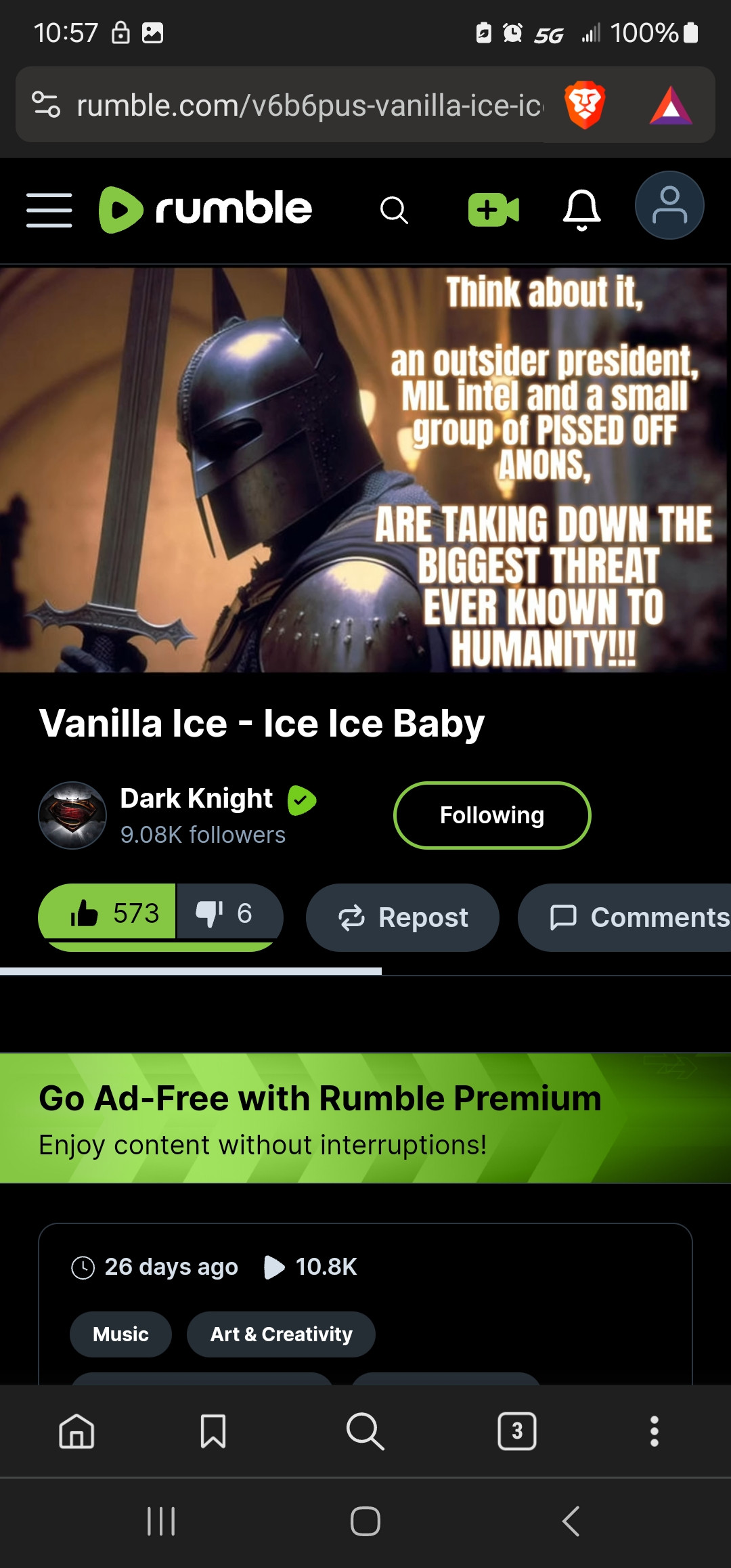Open the notifications bell
Viewport: 731px width, 1568px height.
point(581,209)
